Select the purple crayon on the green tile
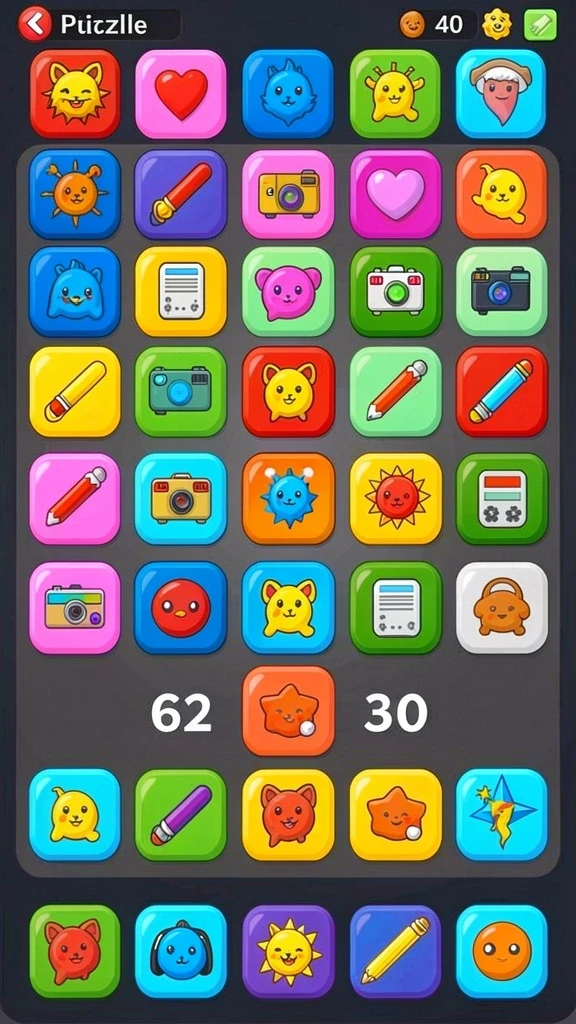Image resolution: width=576 pixels, height=1024 pixels. [x=181, y=814]
